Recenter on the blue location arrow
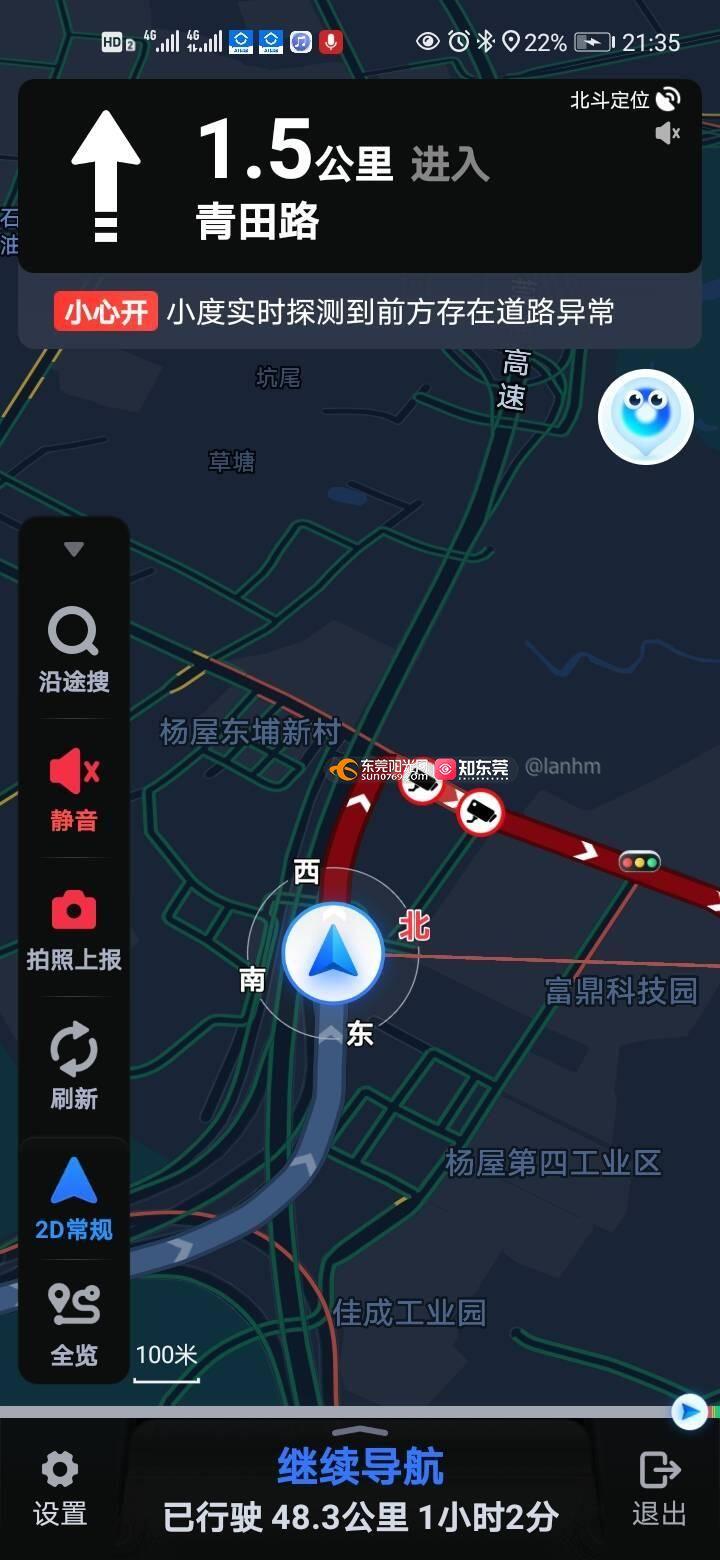The height and width of the screenshot is (1560, 720). click(332, 954)
